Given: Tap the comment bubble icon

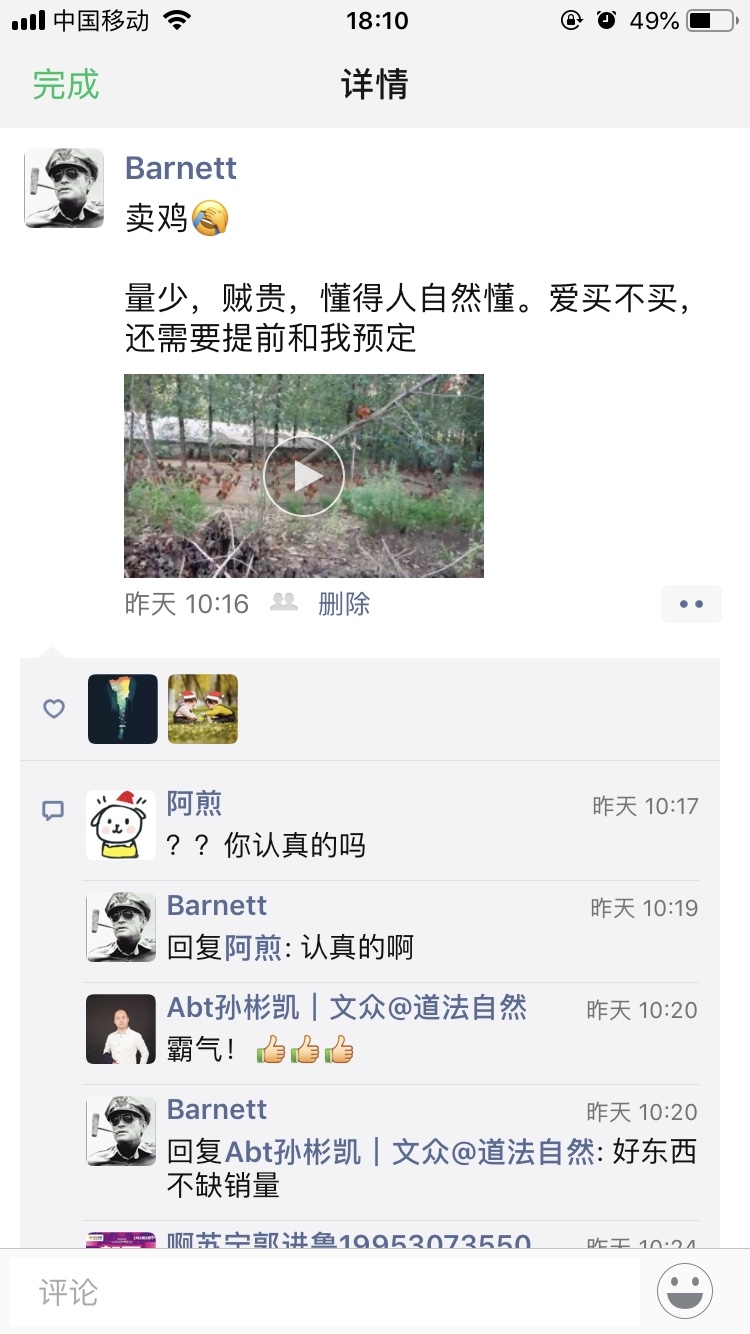Looking at the screenshot, I should click(x=53, y=810).
